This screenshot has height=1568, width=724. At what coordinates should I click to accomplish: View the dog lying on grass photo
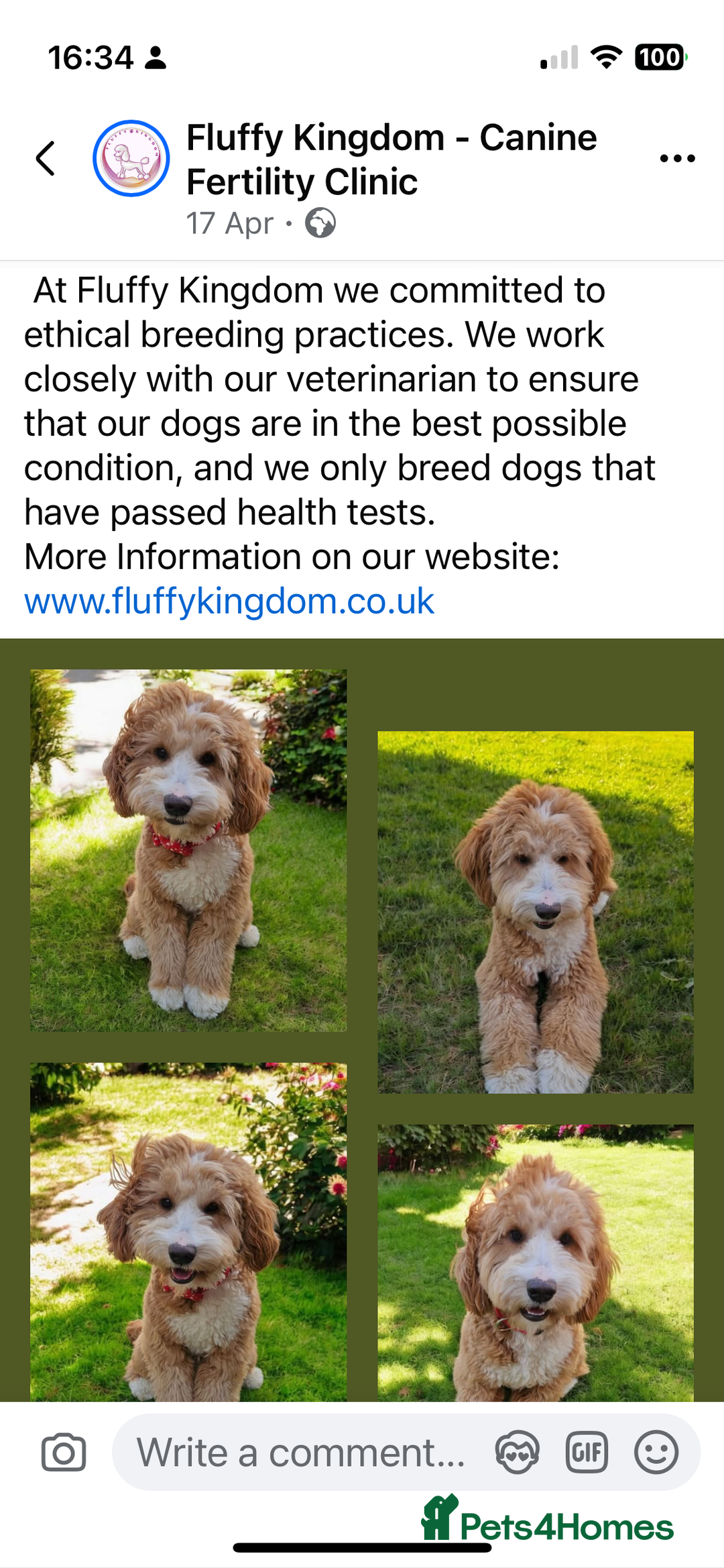tap(534, 912)
